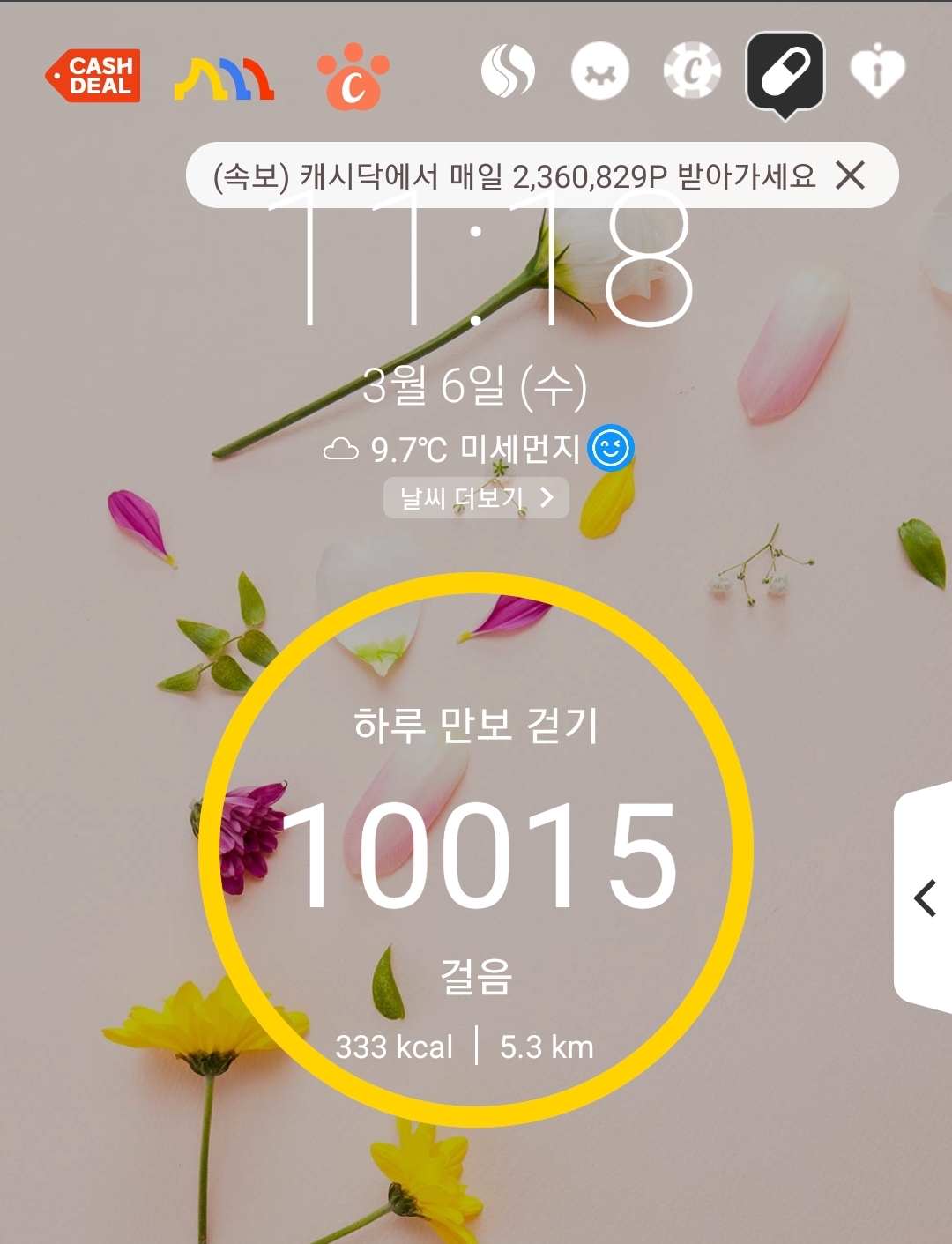
Task: Open the Cash Deal icon
Action: click(x=93, y=76)
